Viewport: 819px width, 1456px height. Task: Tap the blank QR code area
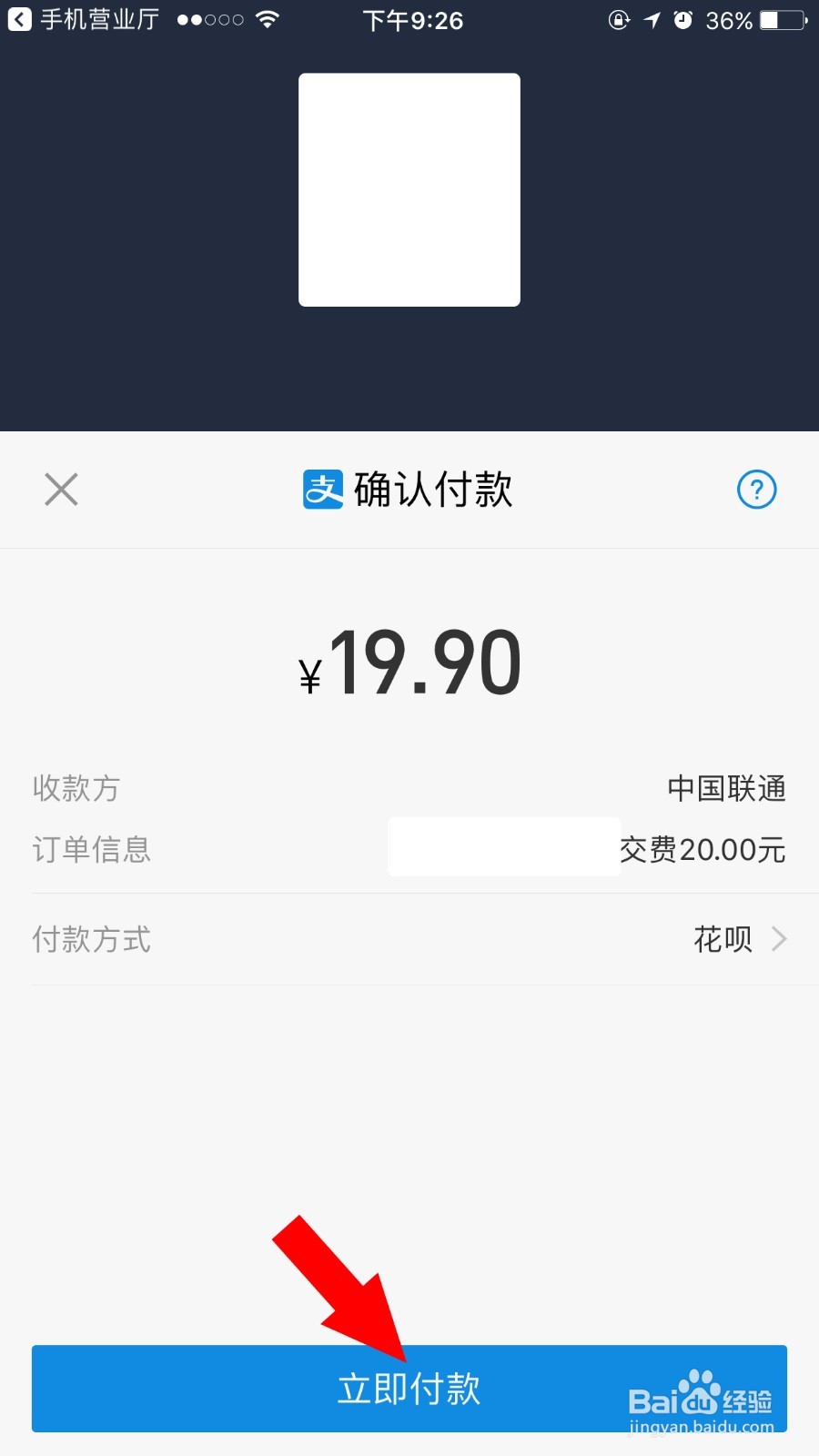pyautogui.click(x=409, y=188)
